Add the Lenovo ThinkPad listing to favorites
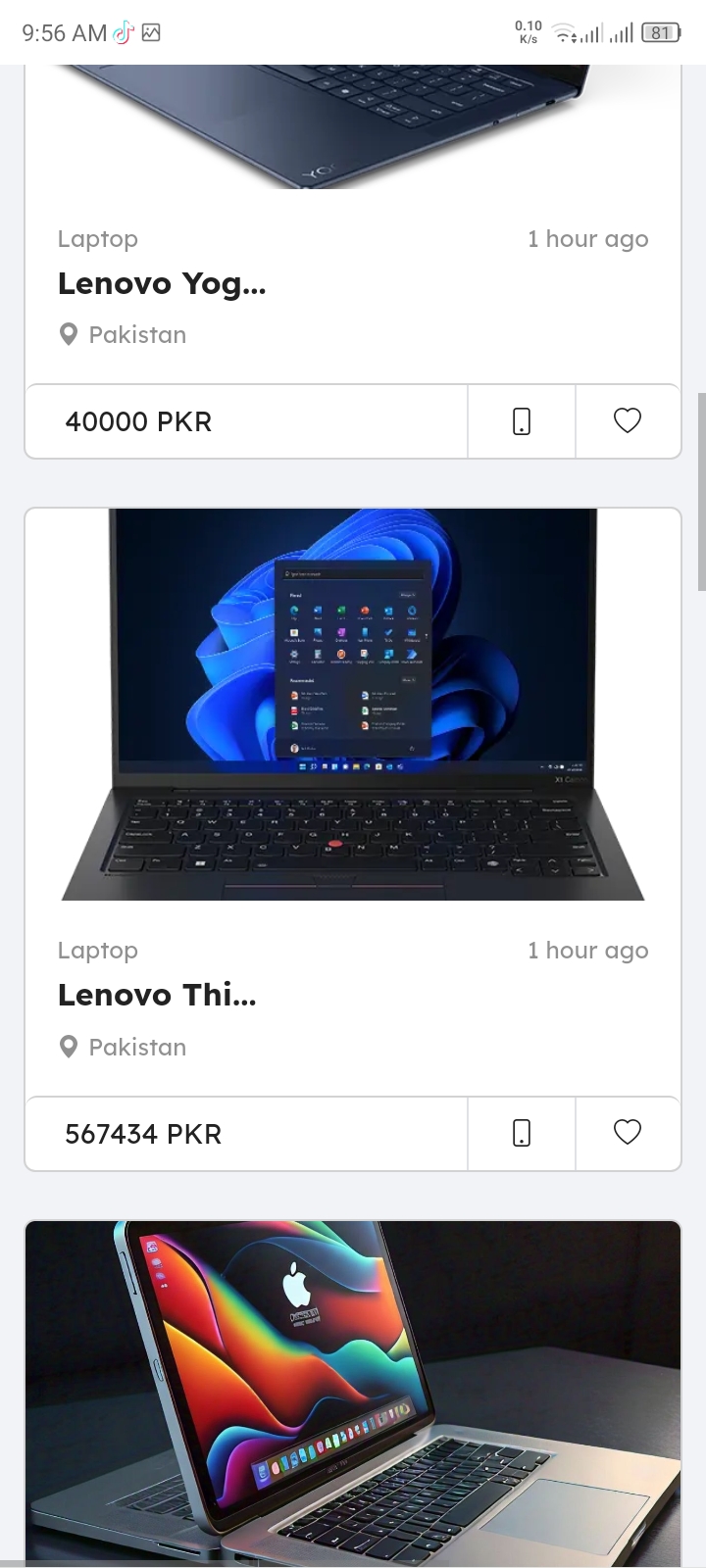The width and height of the screenshot is (706, 1568). point(628,1134)
